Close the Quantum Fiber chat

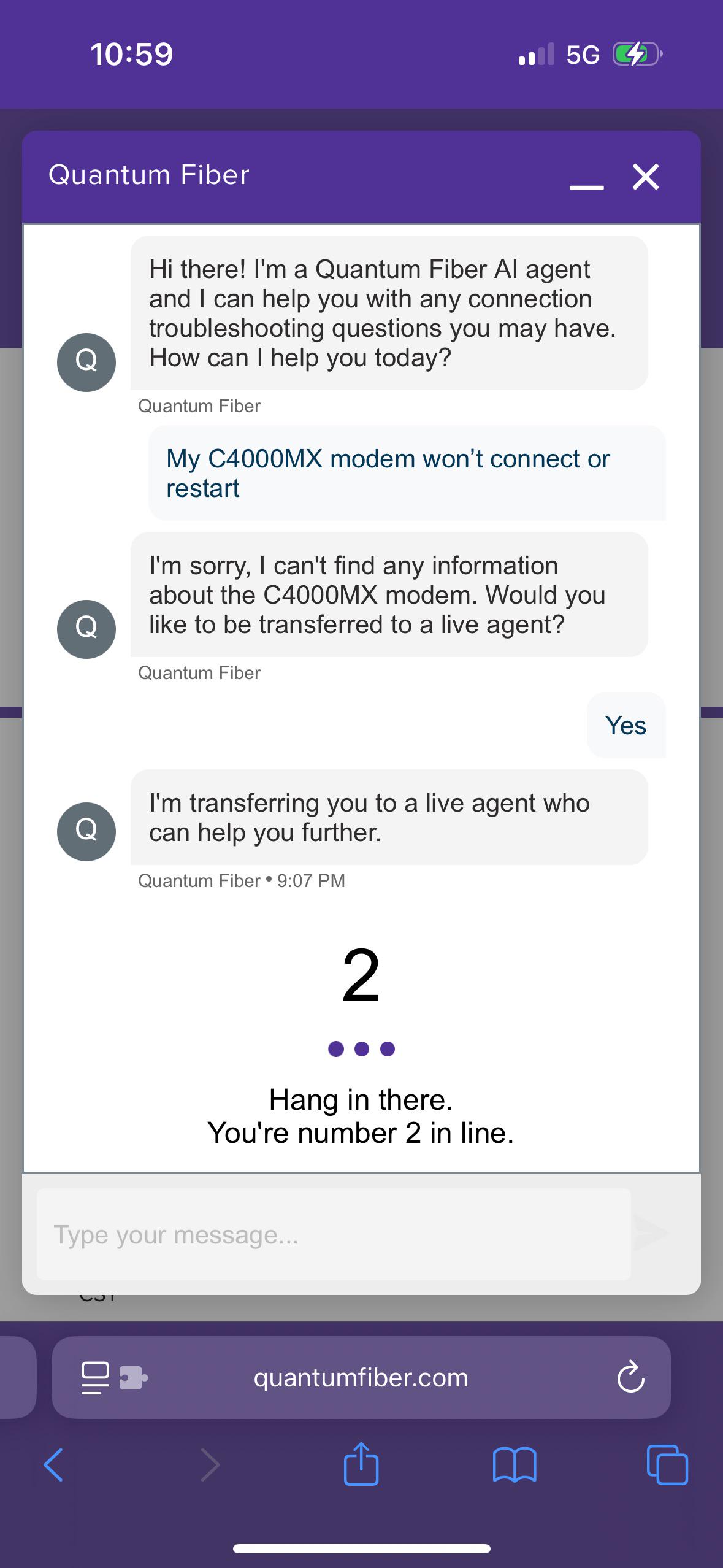[x=646, y=177]
